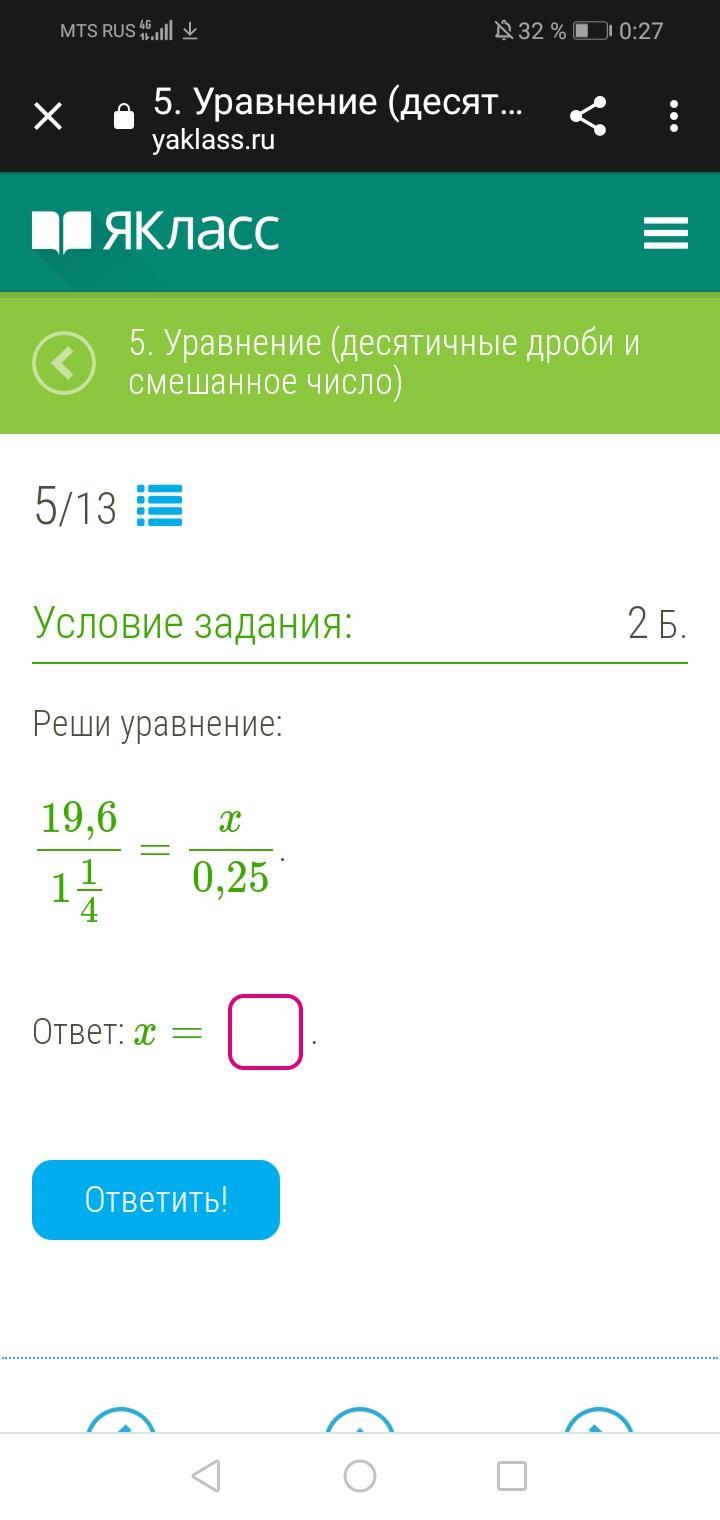Tap the answer field for x

coord(265,1032)
